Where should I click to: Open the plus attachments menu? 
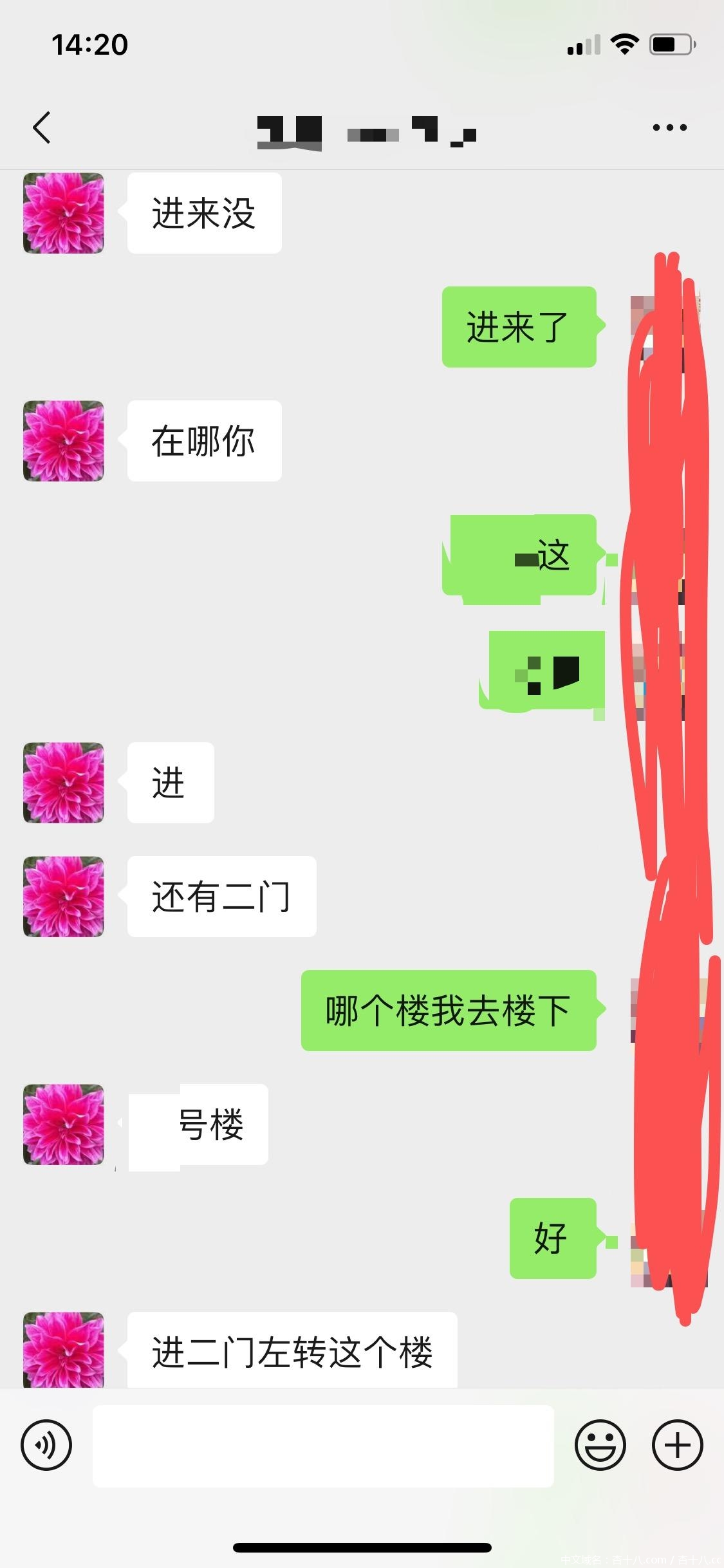(x=677, y=1445)
